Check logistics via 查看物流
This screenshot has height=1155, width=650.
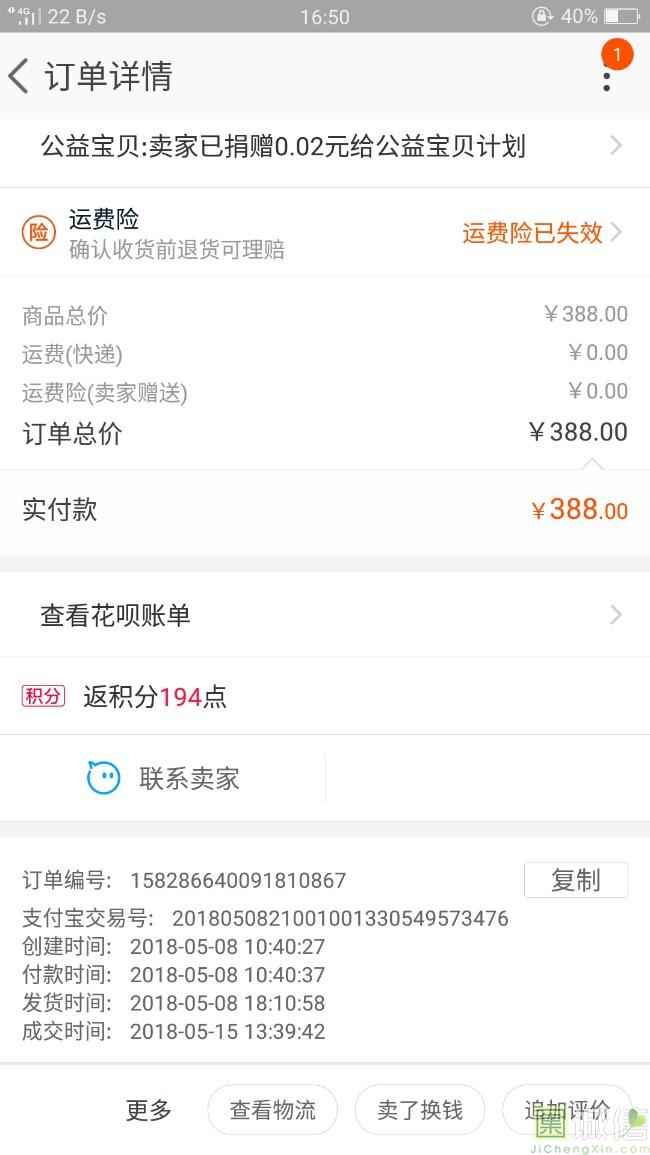tap(272, 1110)
